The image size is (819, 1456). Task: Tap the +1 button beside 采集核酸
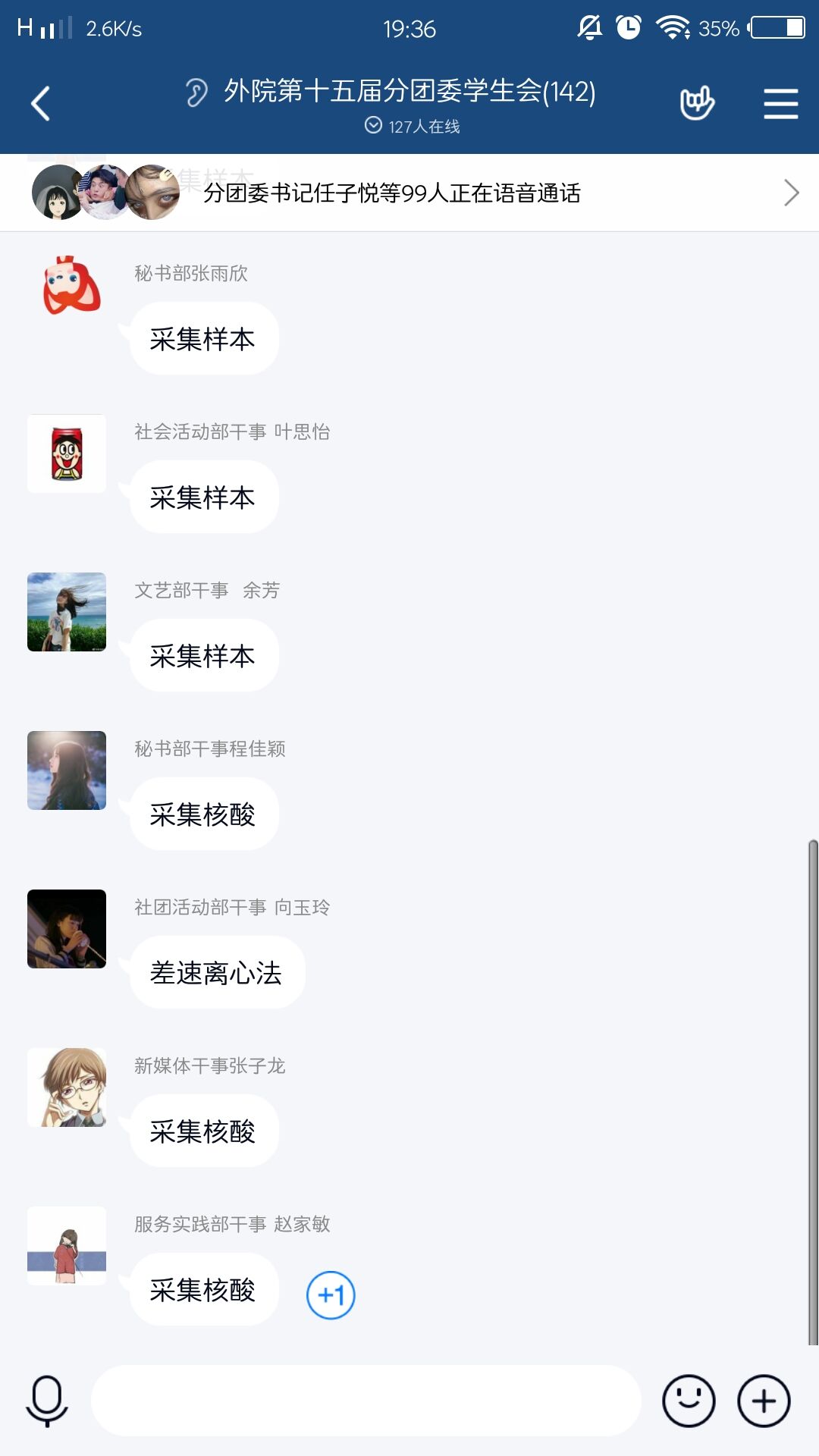pyautogui.click(x=331, y=1295)
